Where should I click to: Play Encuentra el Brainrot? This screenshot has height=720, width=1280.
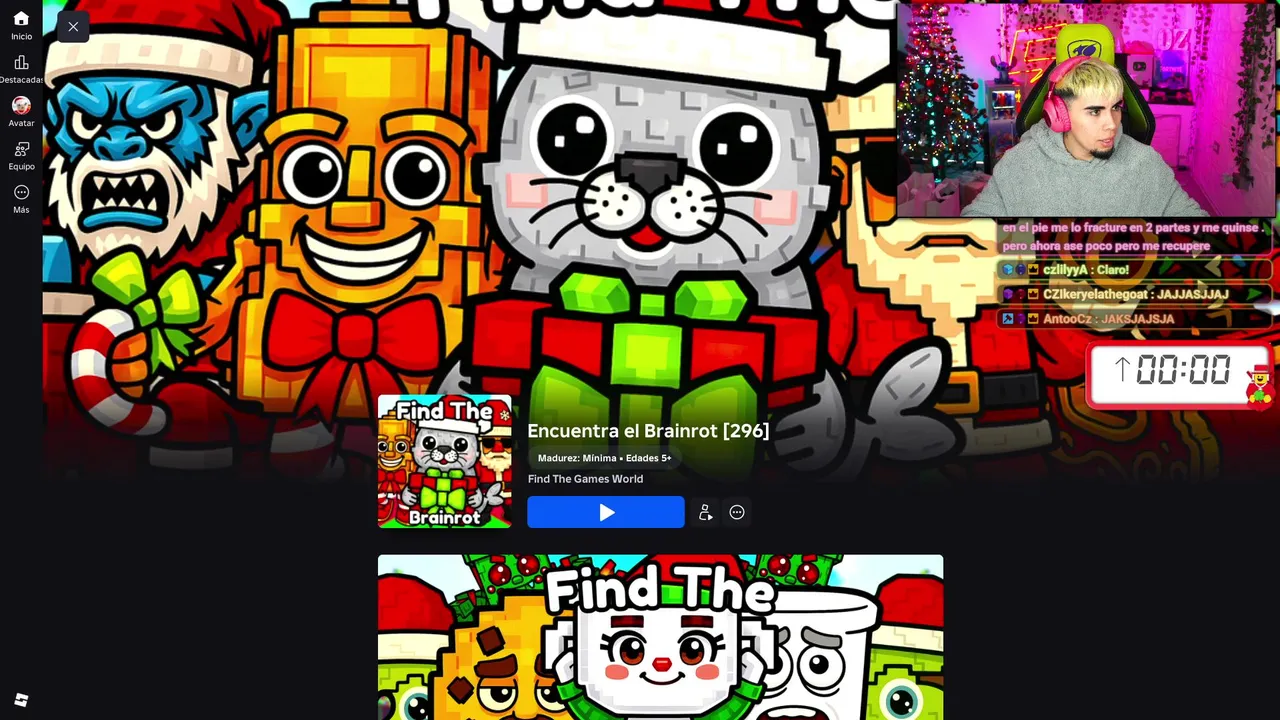coord(606,512)
